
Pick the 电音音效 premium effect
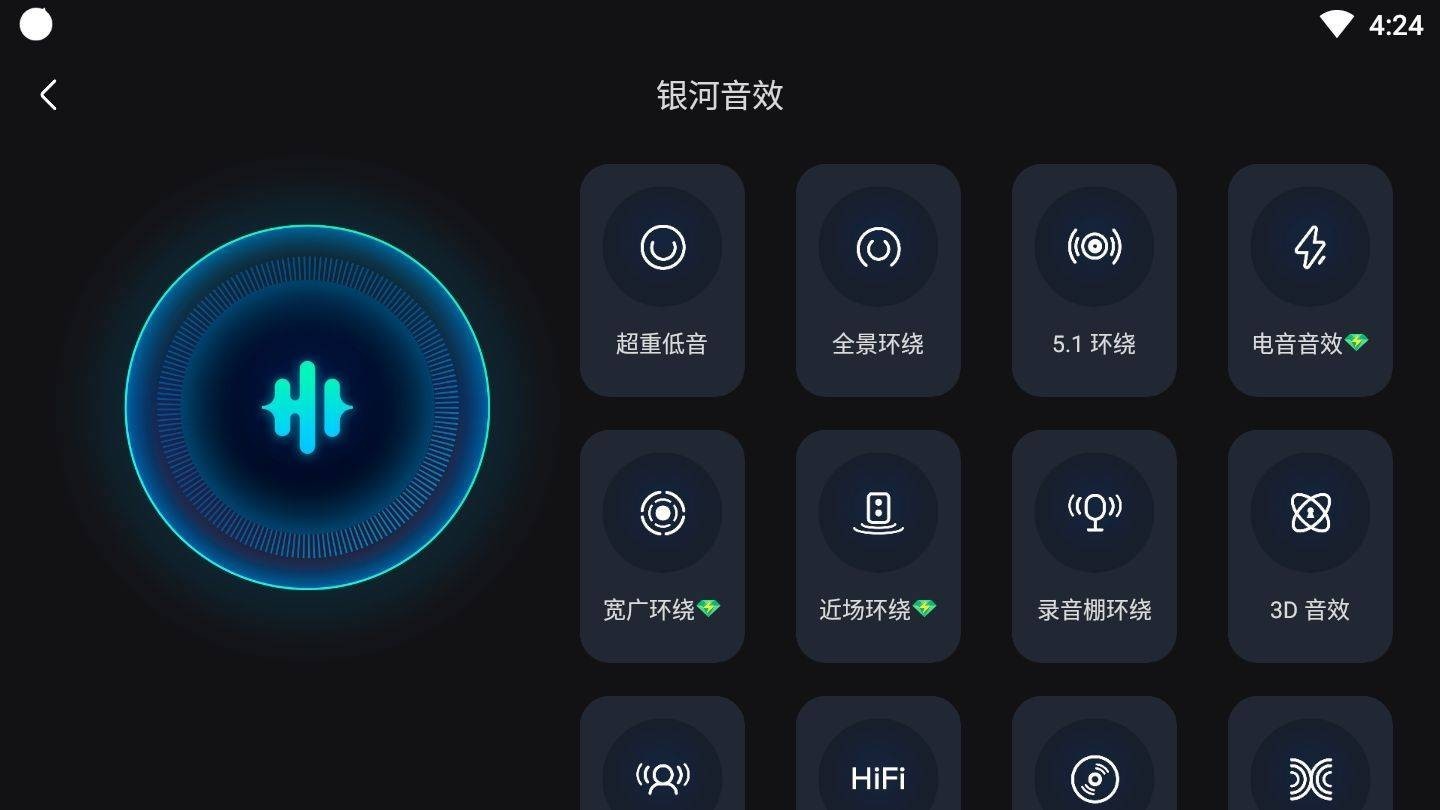coord(1310,280)
